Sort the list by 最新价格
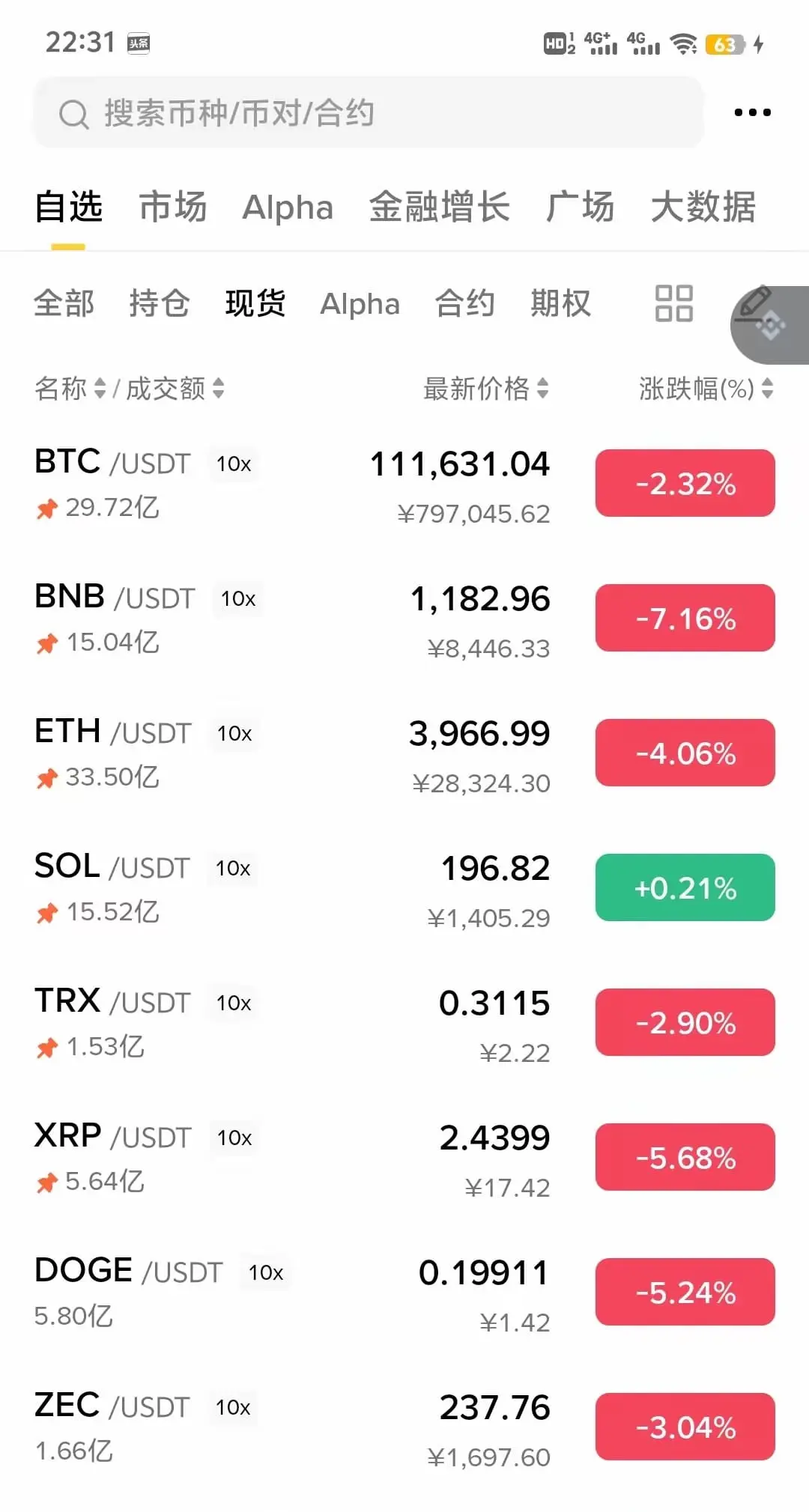The image size is (809, 1512). 485,389
